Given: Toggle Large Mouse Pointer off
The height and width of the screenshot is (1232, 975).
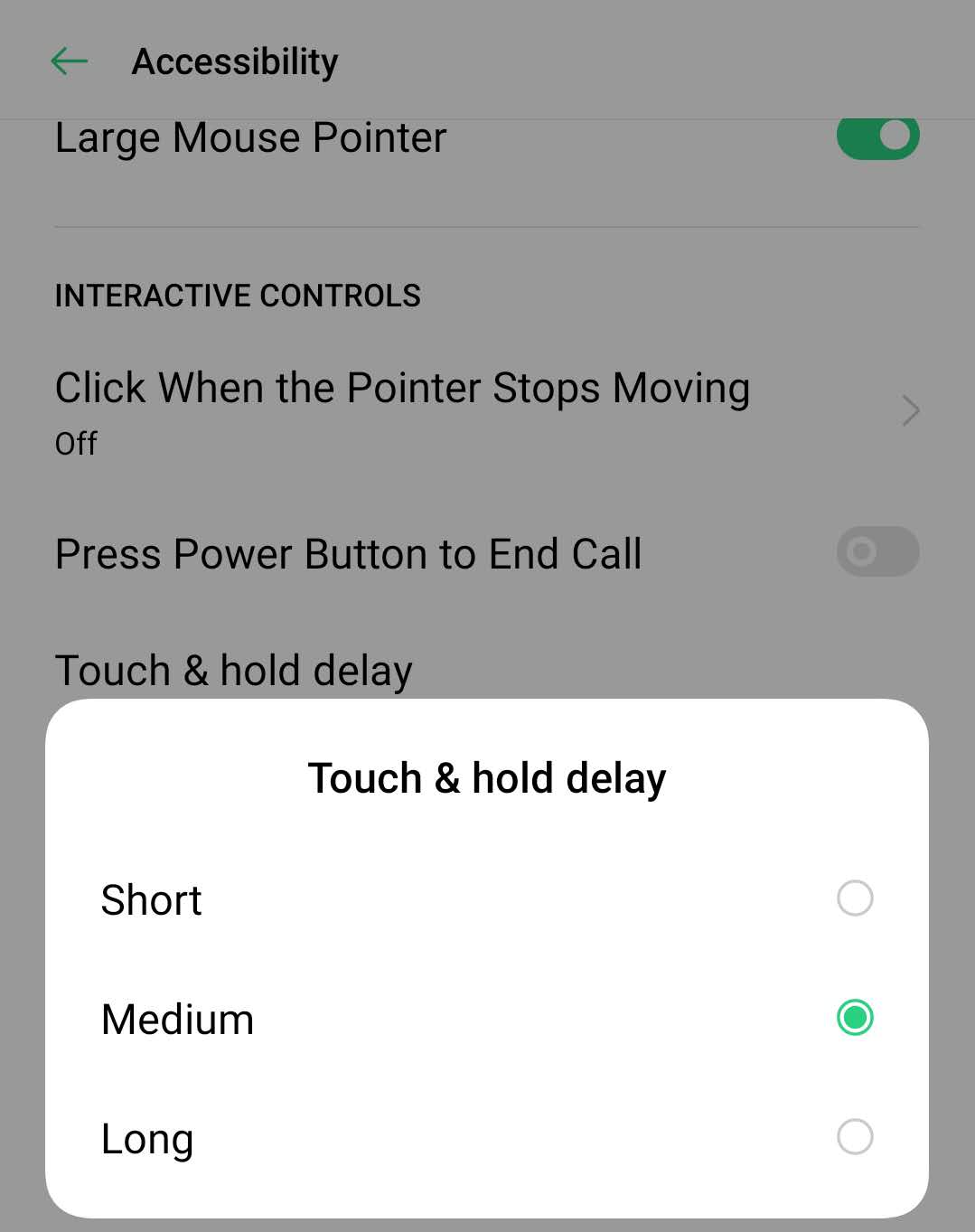Looking at the screenshot, I should 877,138.
